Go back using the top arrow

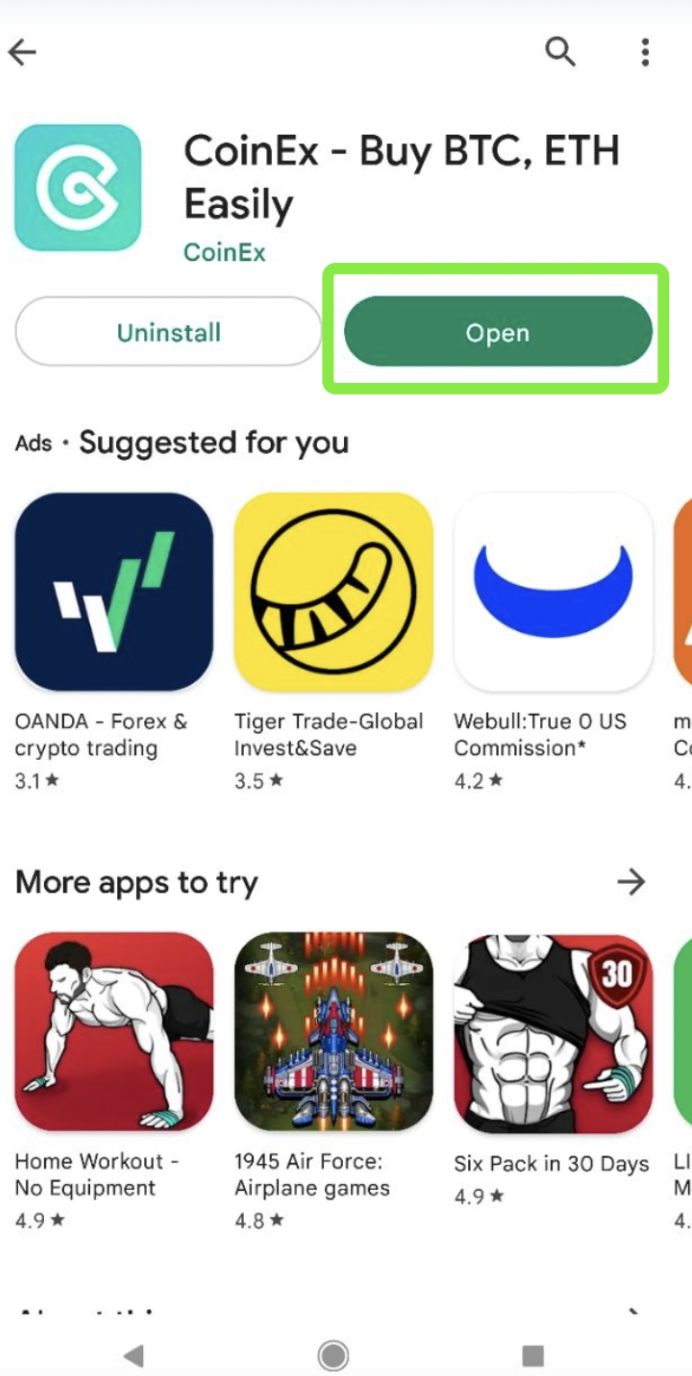(x=22, y=52)
